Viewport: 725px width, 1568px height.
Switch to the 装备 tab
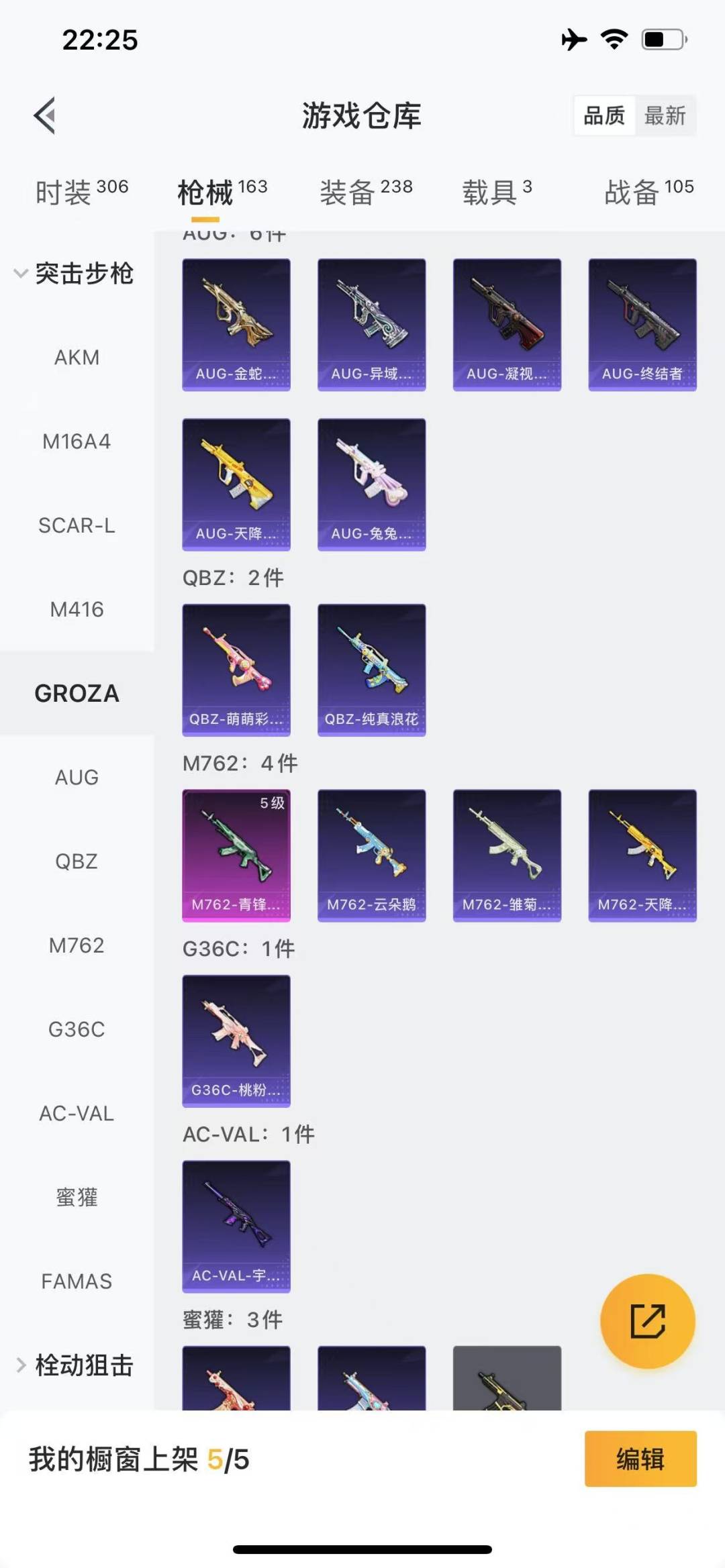[366, 192]
